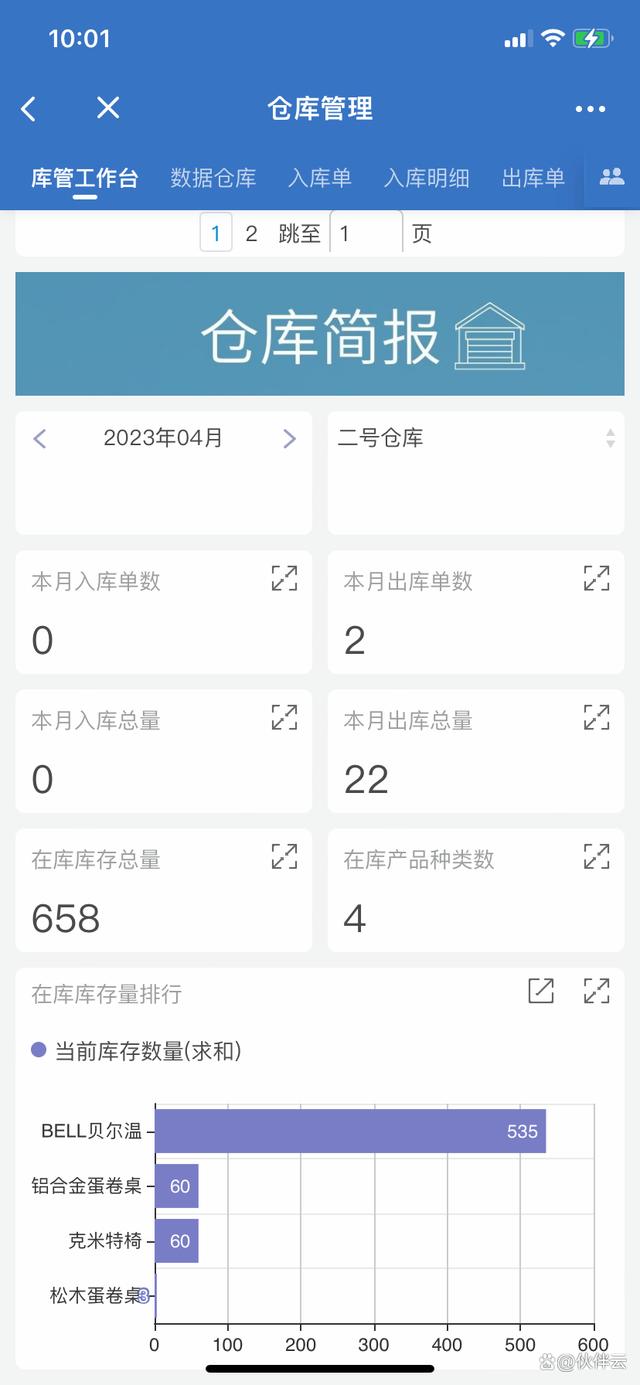Viewport: 640px width, 1385px height.
Task: Select the 出库单 tab
Action: pos(533,178)
